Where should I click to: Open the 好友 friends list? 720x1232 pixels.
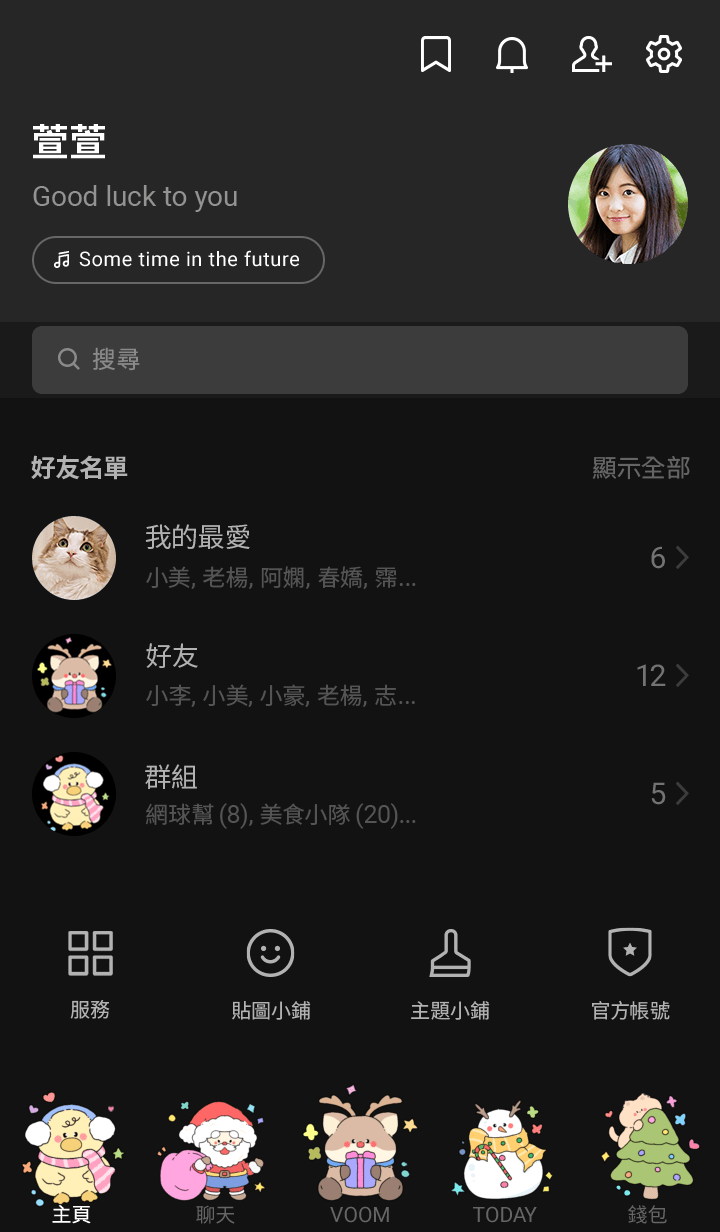point(360,676)
